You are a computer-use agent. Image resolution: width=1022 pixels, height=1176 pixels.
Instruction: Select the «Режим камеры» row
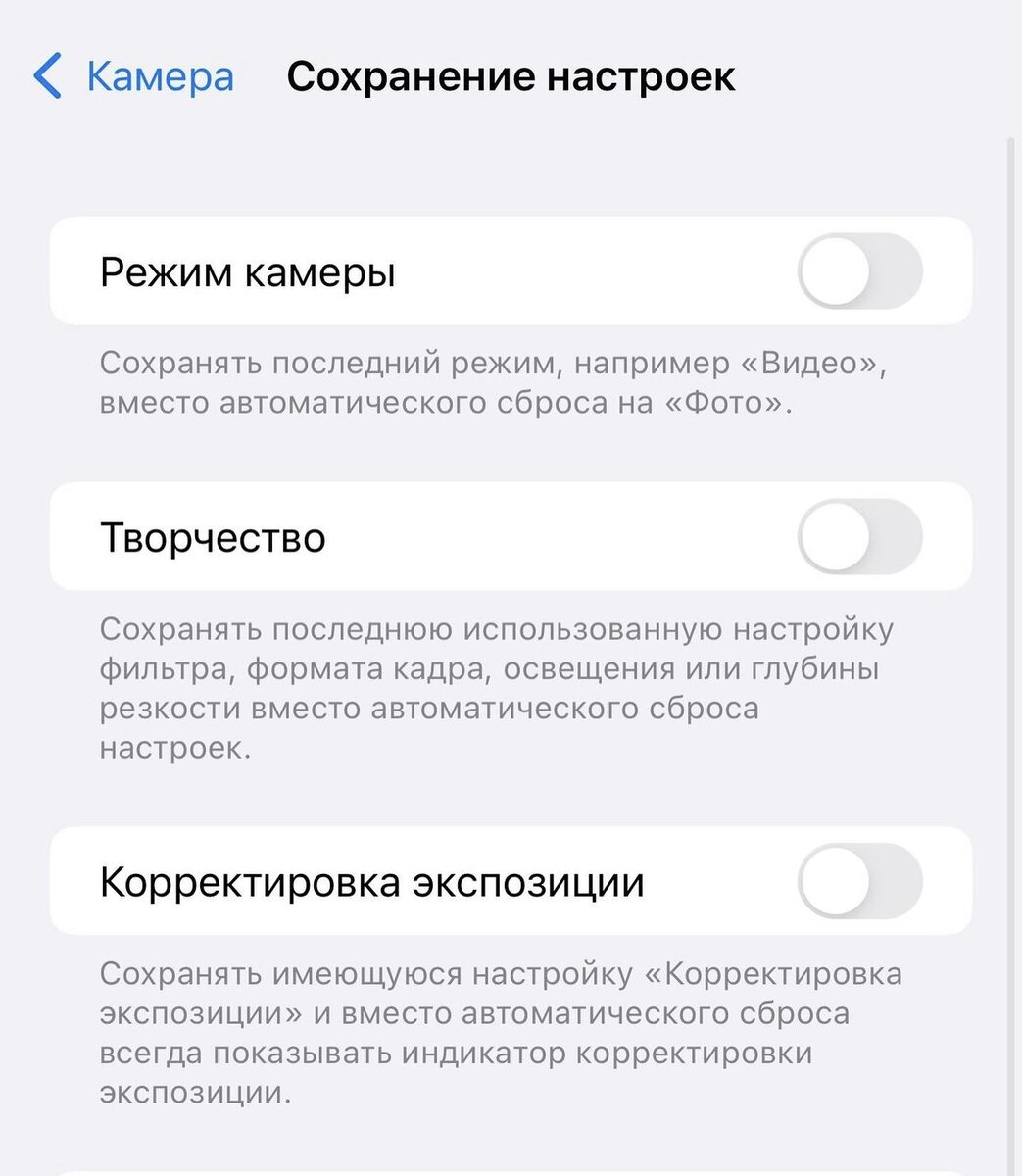pyautogui.click(x=392, y=271)
